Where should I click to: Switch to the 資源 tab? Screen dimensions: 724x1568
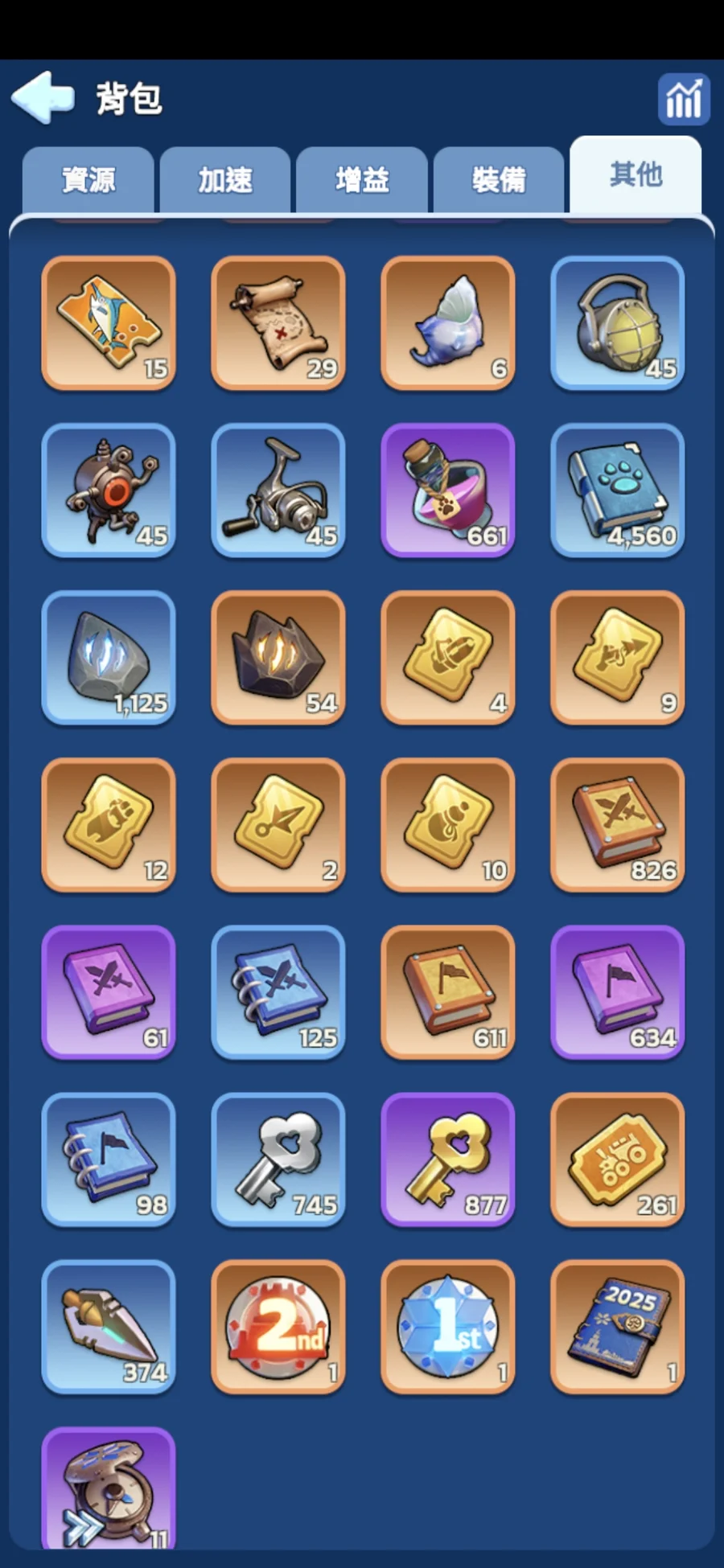[88, 179]
